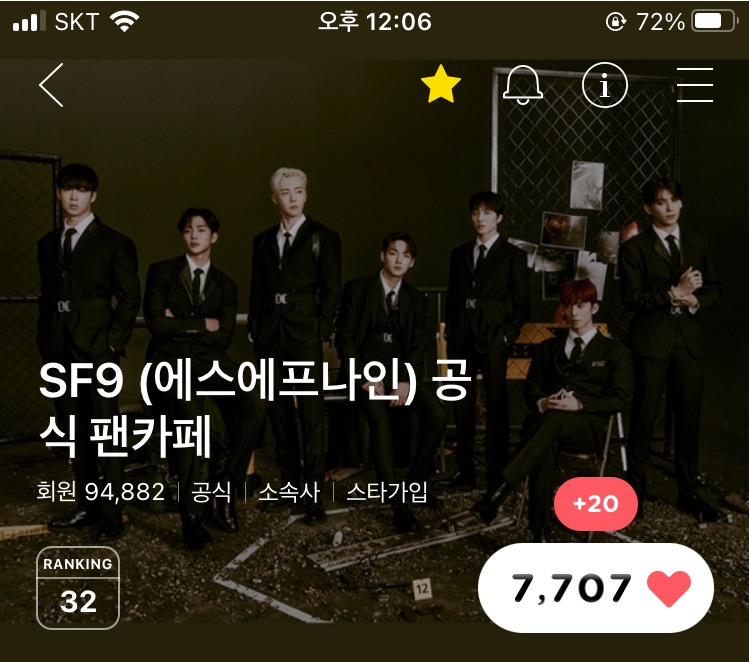
Task: Open the ranking 32 badge
Action: click(78, 588)
